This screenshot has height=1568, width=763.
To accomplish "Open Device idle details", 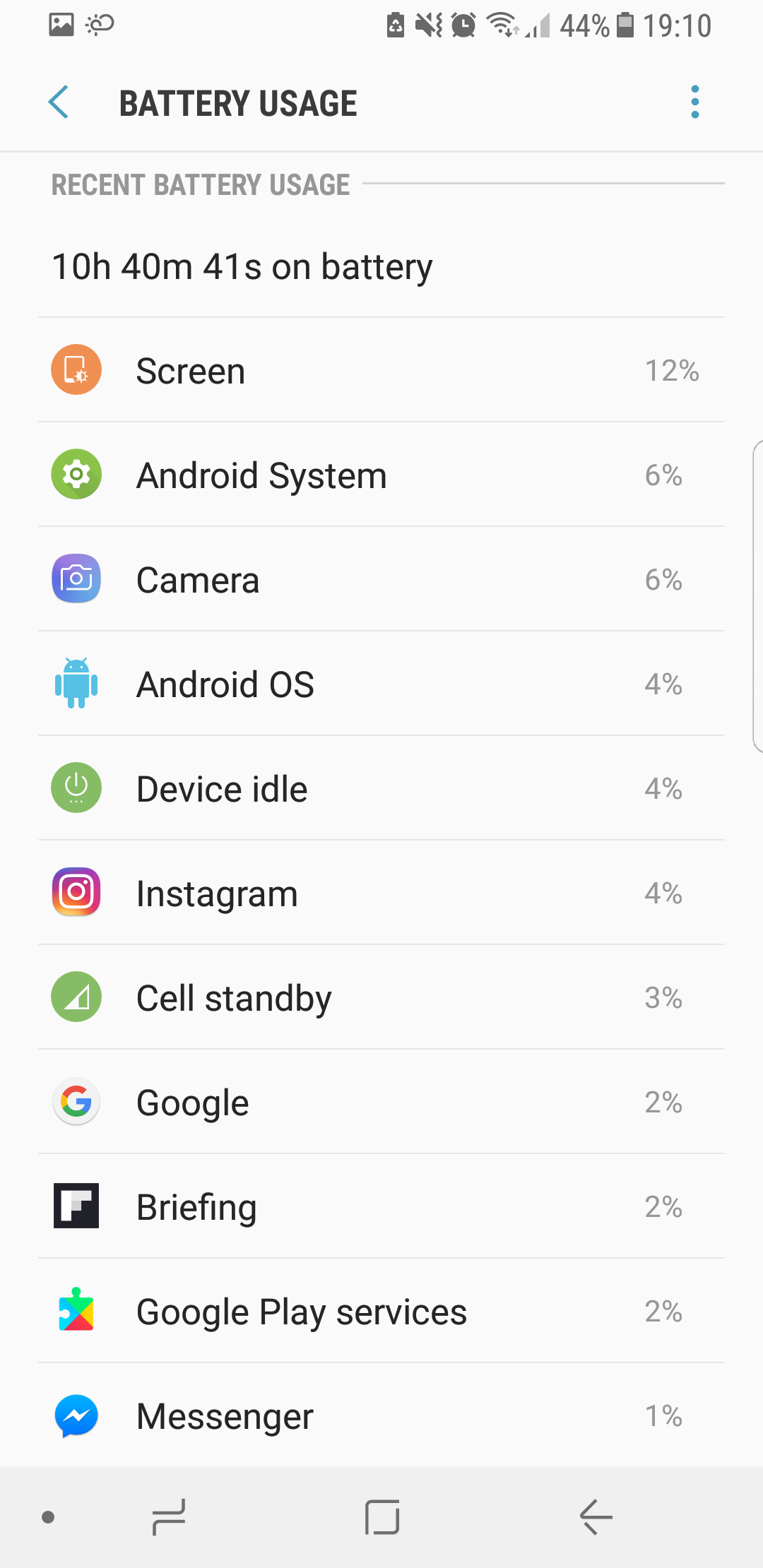I will [x=381, y=788].
